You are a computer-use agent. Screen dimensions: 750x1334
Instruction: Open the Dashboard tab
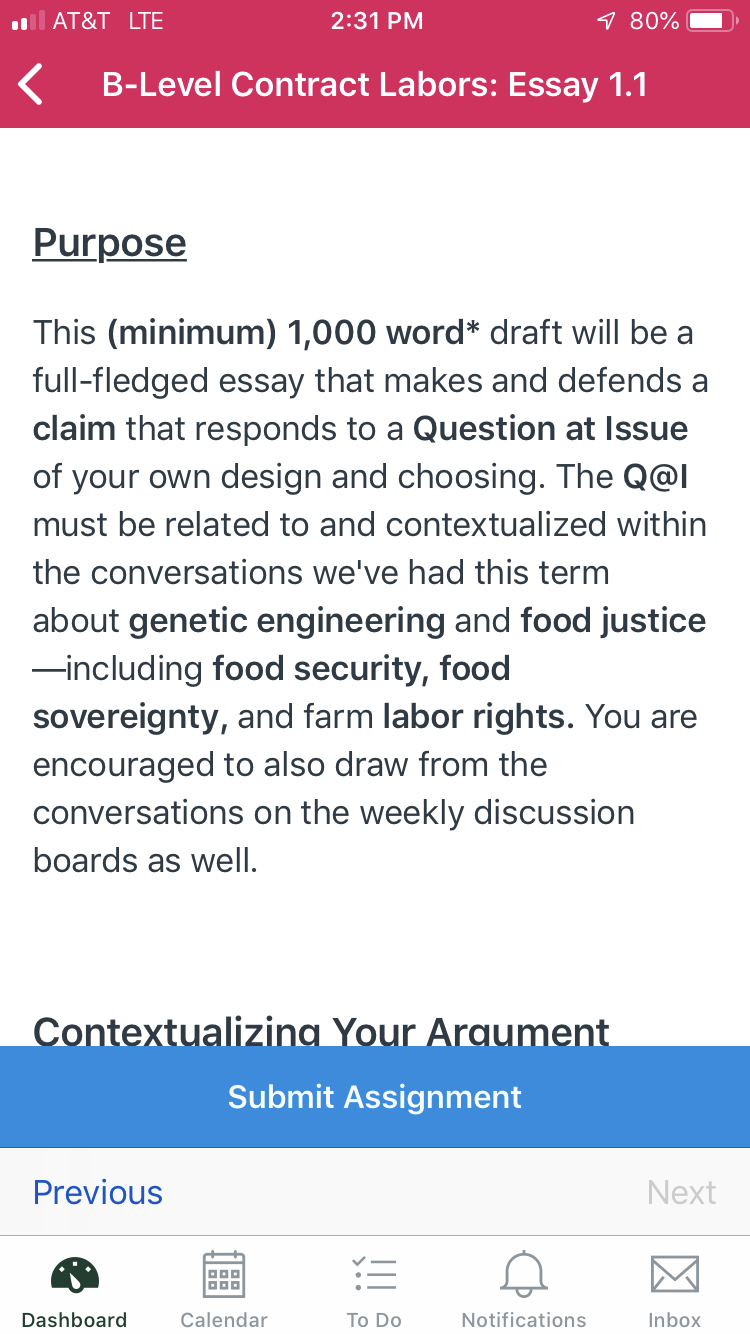pyautogui.click(x=75, y=1291)
